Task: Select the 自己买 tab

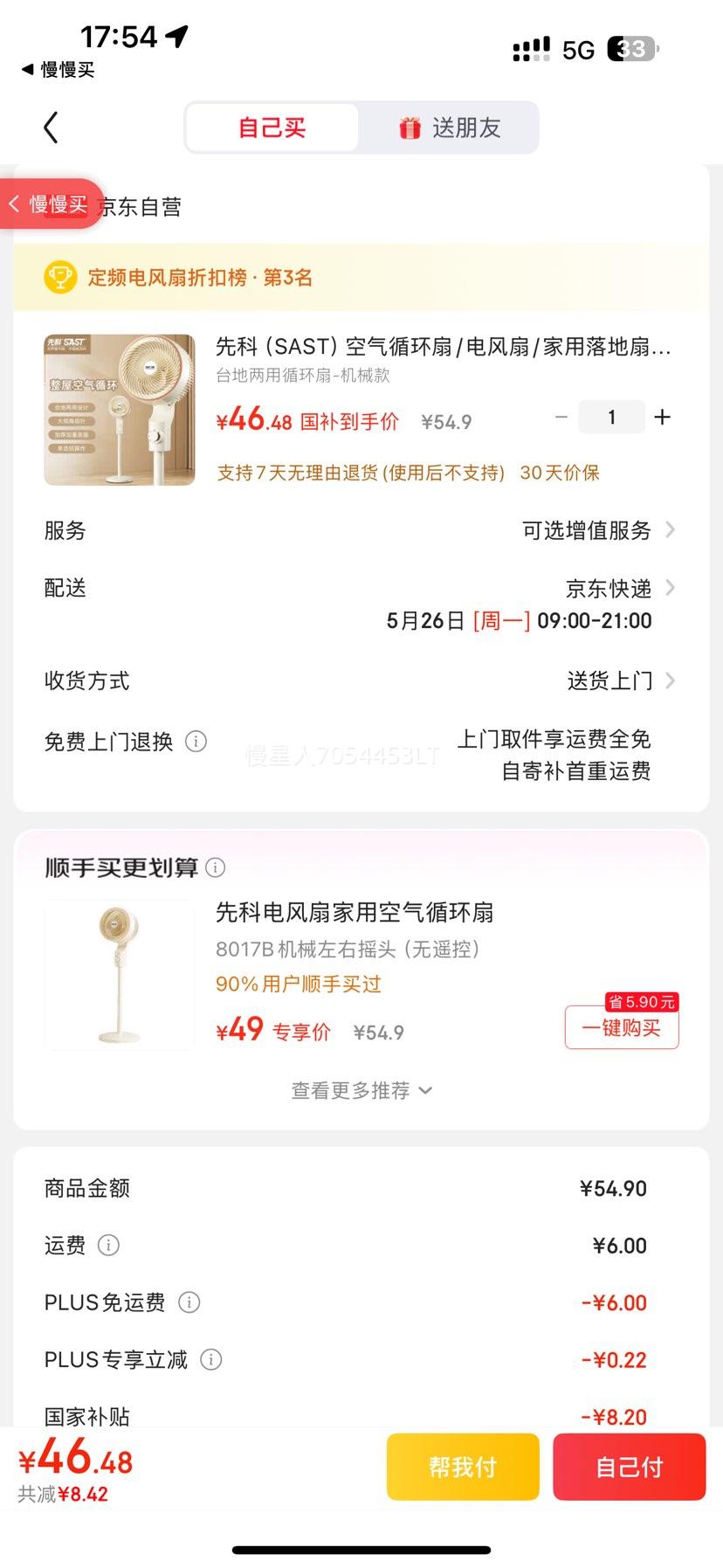Action: coord(272,128)
